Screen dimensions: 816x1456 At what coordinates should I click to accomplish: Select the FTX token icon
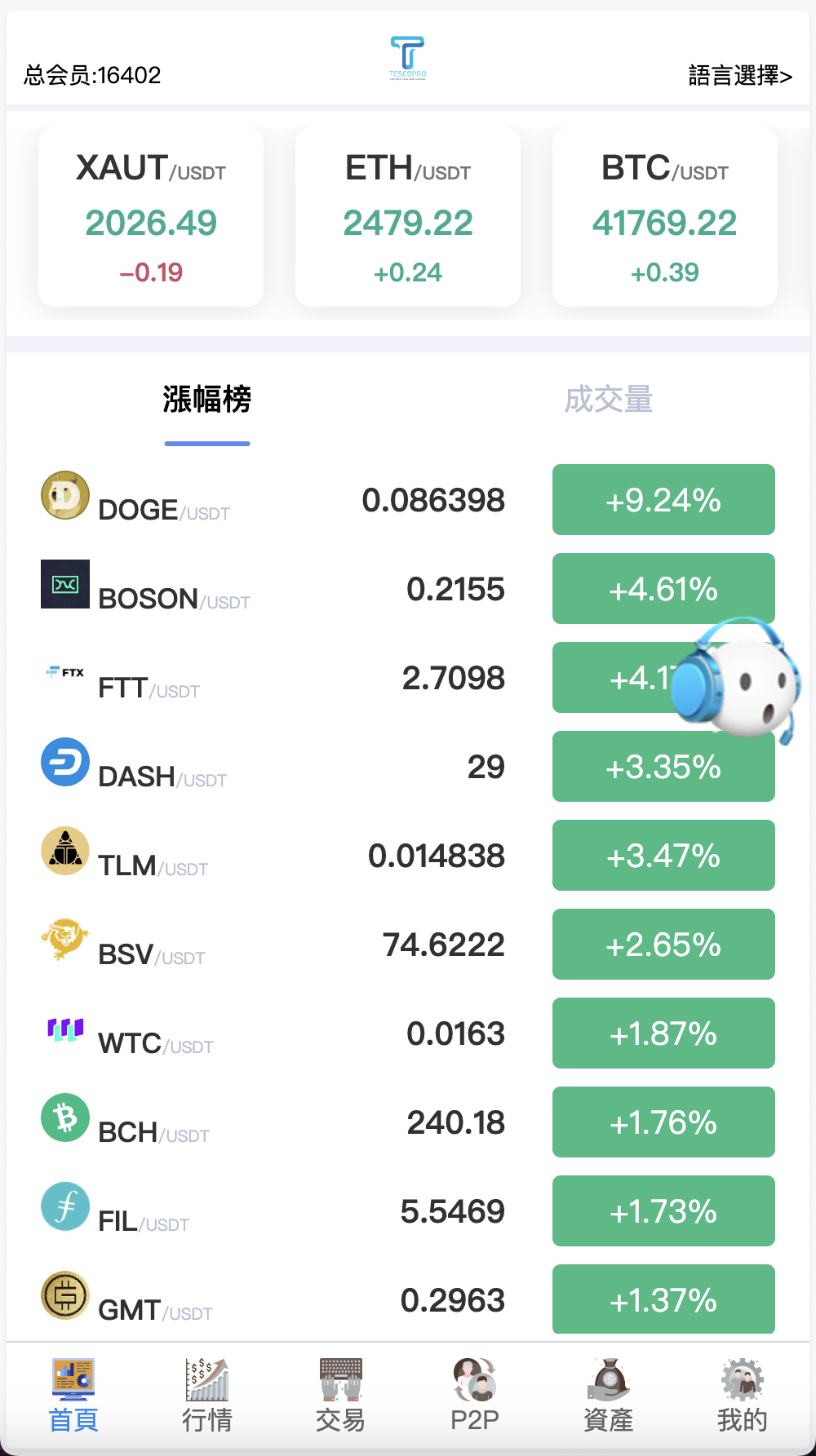(x=64, y=673)
